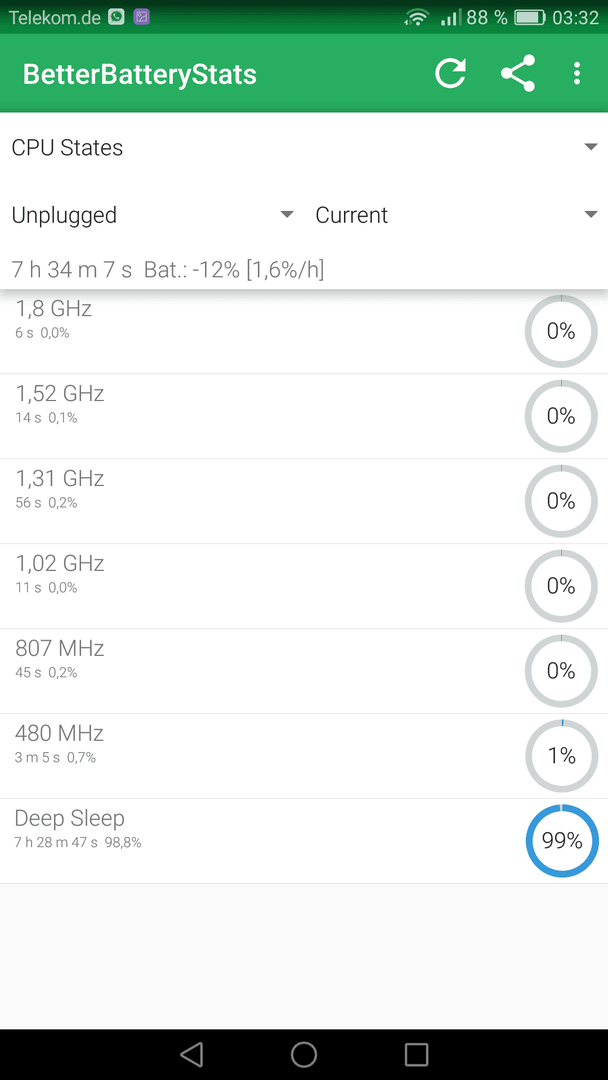Open the 807 MHz entry
The image size is (608, 1080).
(304, 671)
